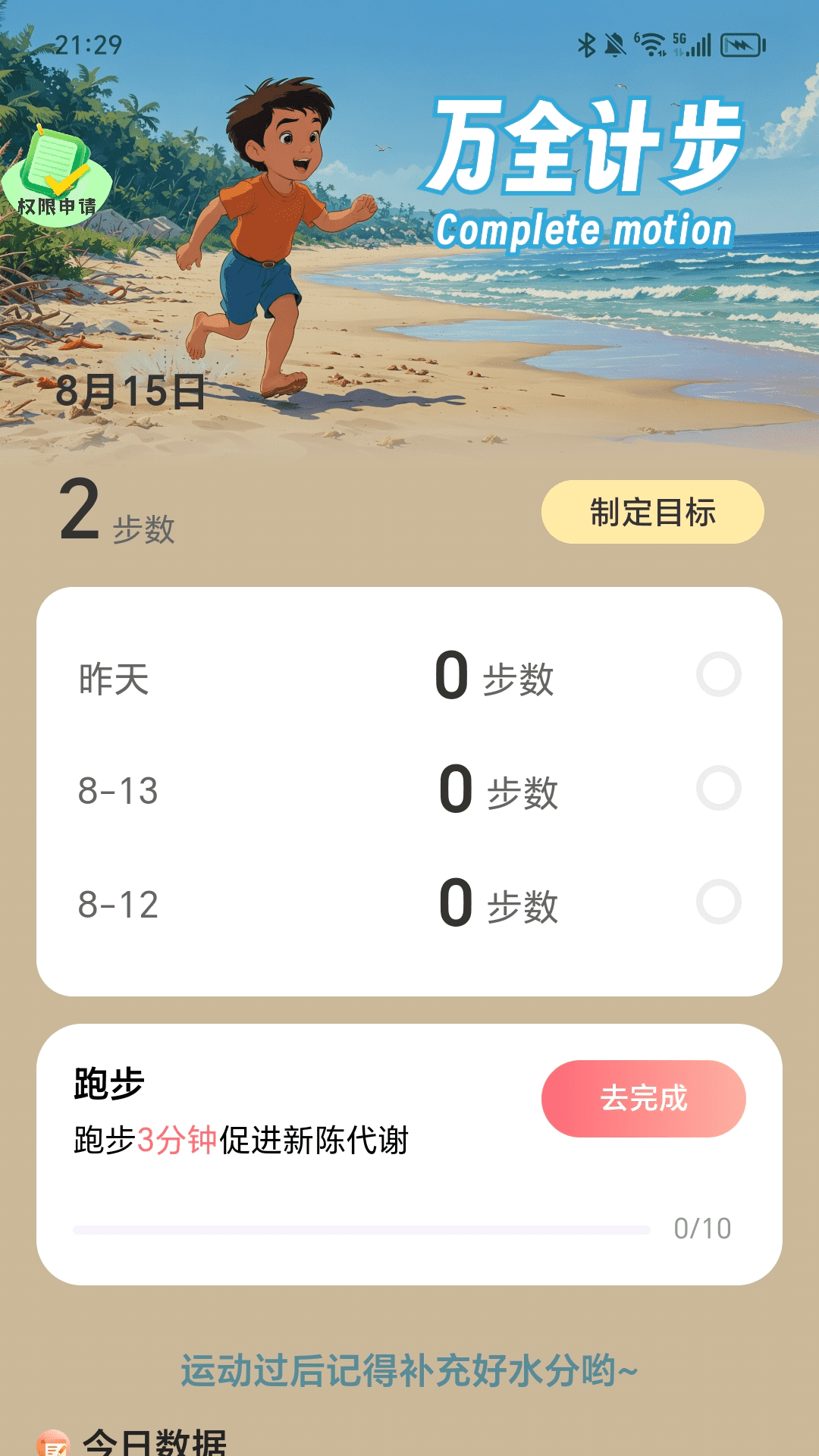Start the running task with 去完成

pos(643,1098)
